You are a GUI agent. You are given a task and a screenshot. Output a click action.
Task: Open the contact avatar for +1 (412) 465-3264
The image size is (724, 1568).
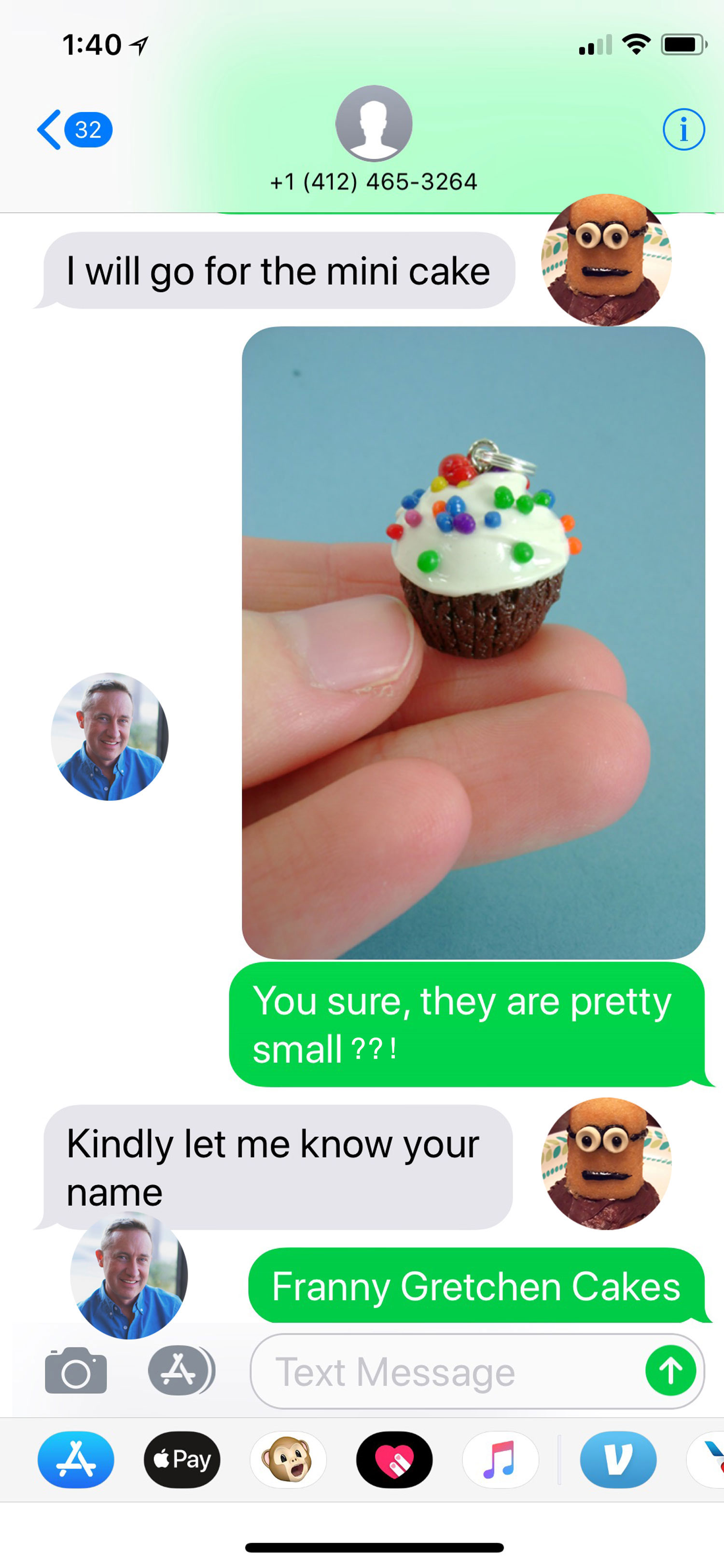pos(374,124)
